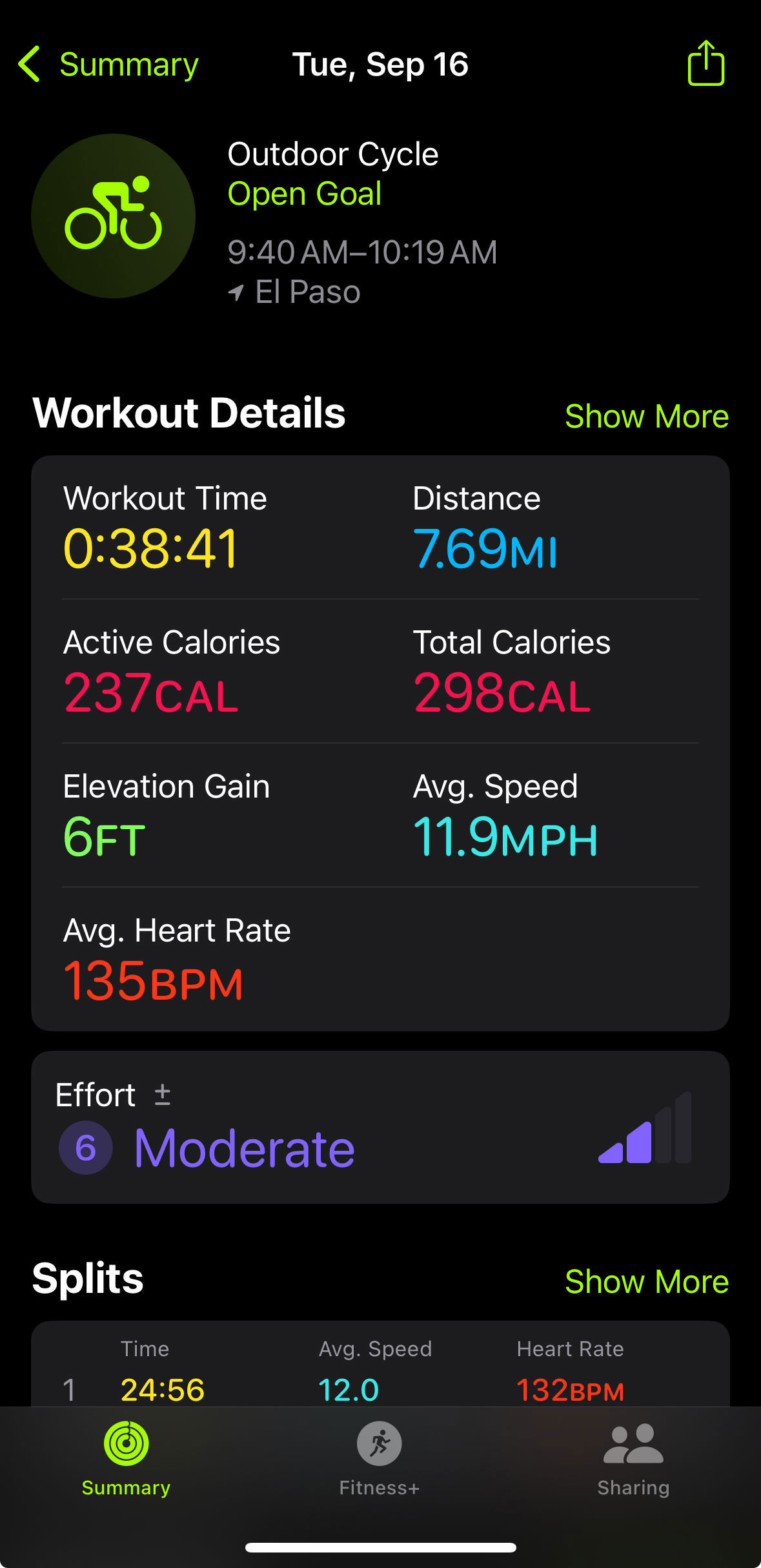Go back to Summary
The width and height of the screenshot is (761, 1568).
(x=108, y=65)
